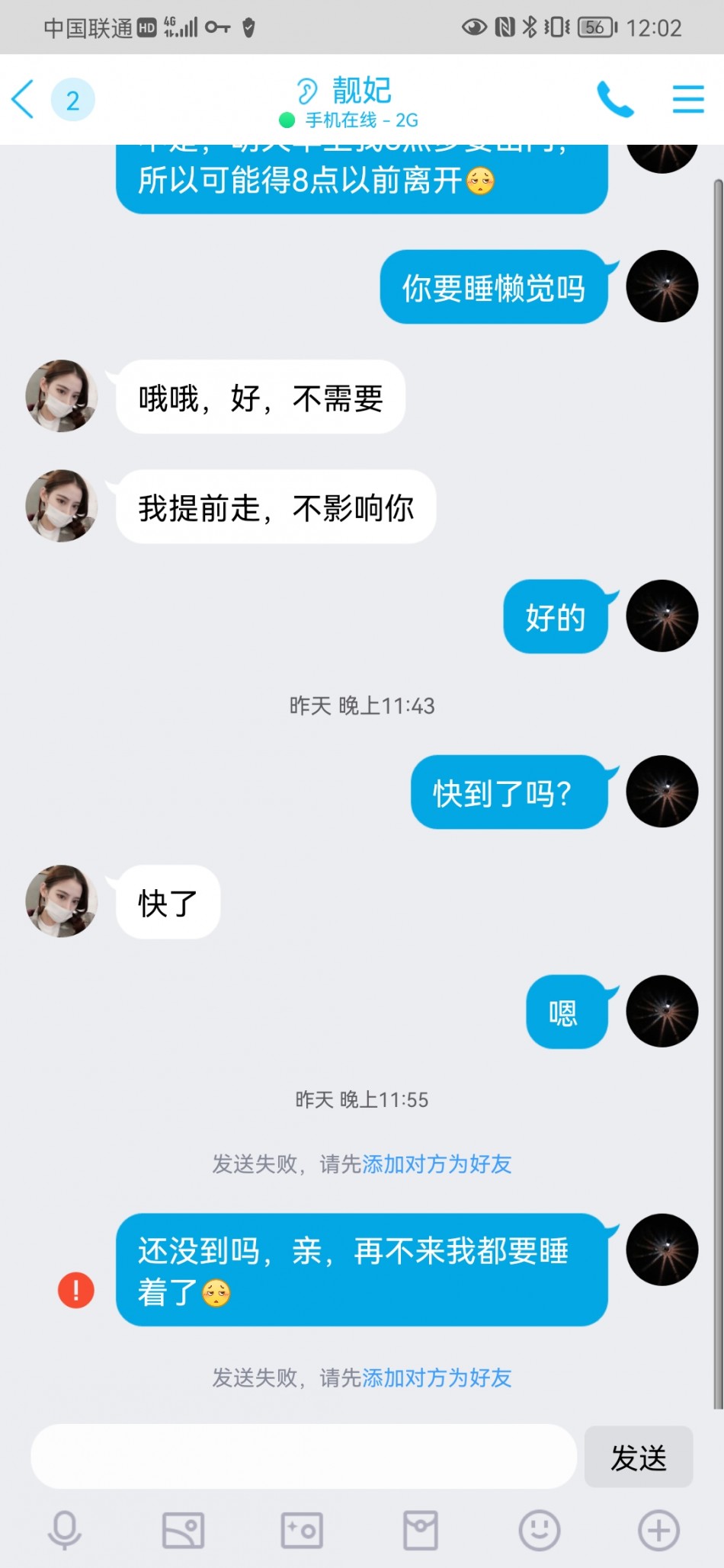Open the red packet icon

[x=420, y=1529]
